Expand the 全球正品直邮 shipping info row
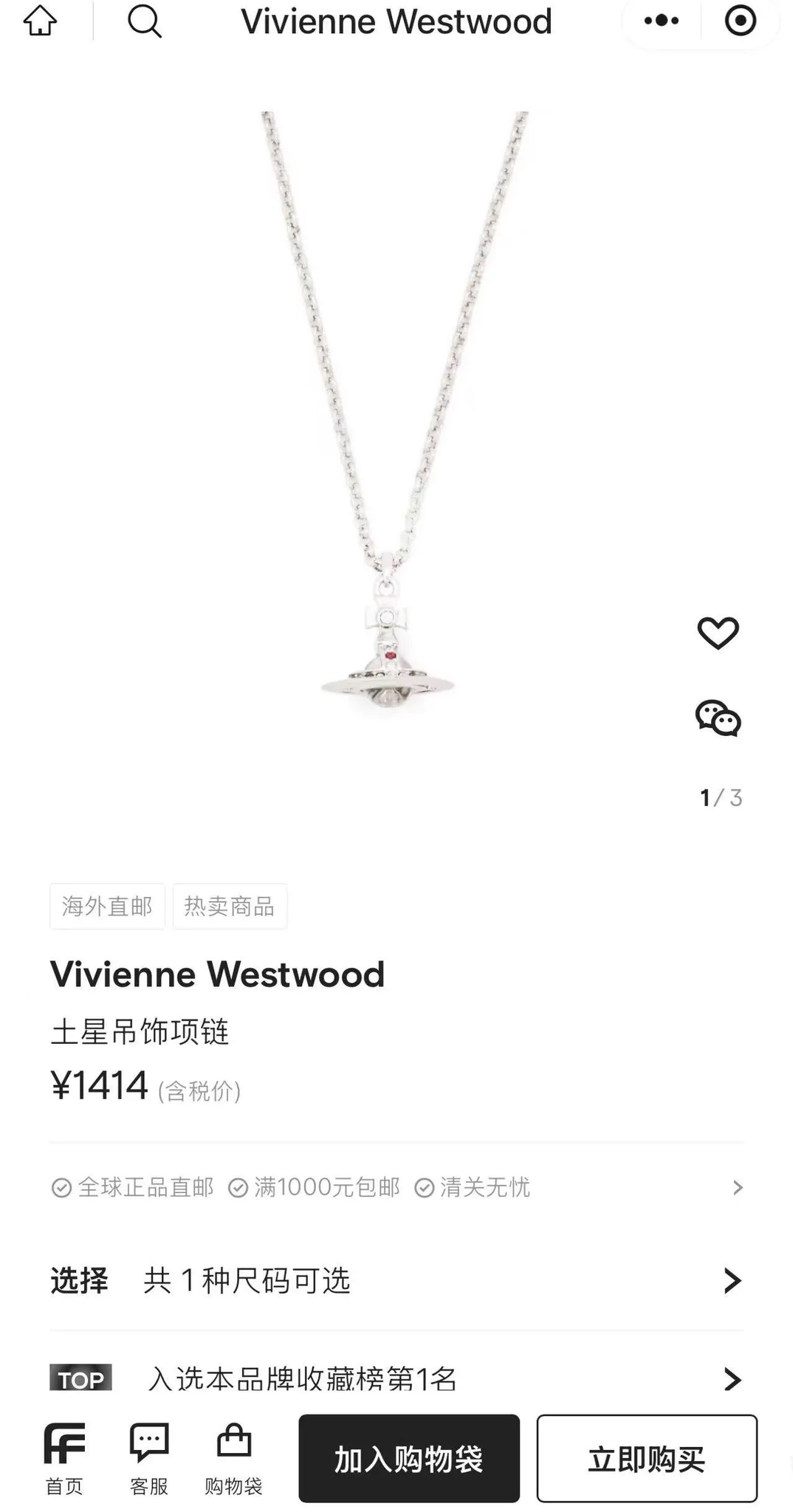Image resolution: width=793 pixels, height=1512 pixels. tap(396, 1187)
